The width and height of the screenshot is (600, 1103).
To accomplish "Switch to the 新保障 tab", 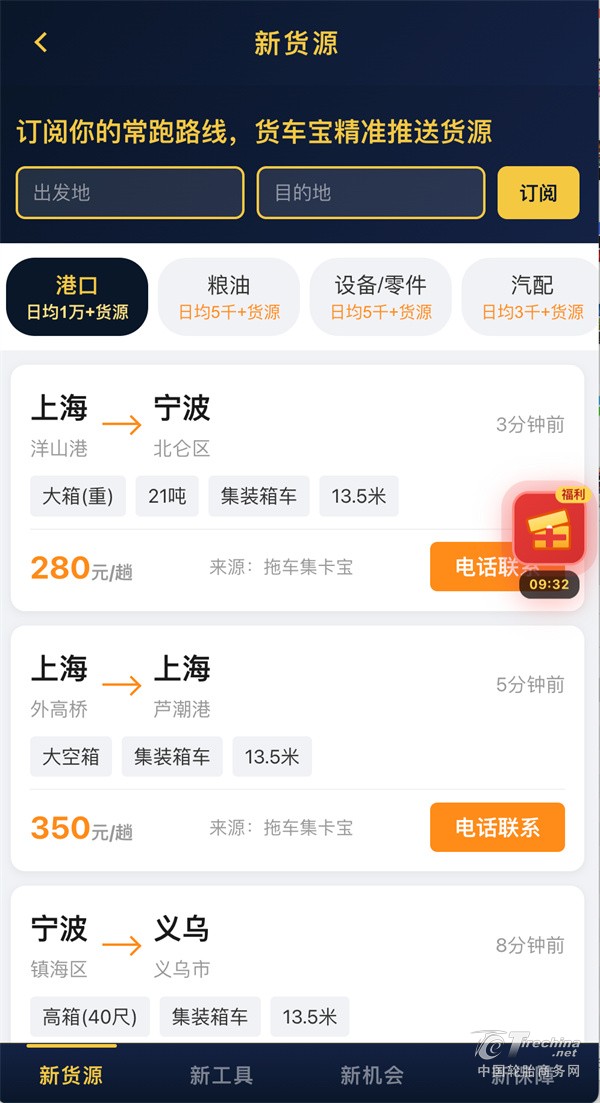I will point(522,1075).
